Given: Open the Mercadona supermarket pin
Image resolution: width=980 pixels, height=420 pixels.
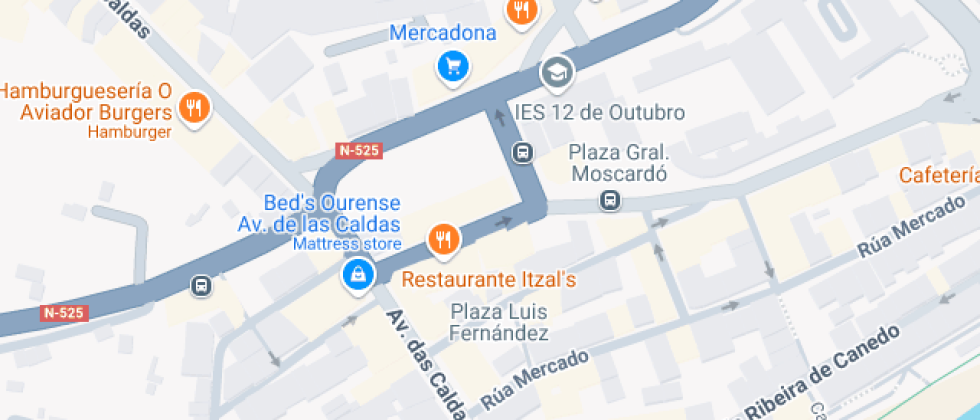Looking at the screenshot, I should click(455, 68).
